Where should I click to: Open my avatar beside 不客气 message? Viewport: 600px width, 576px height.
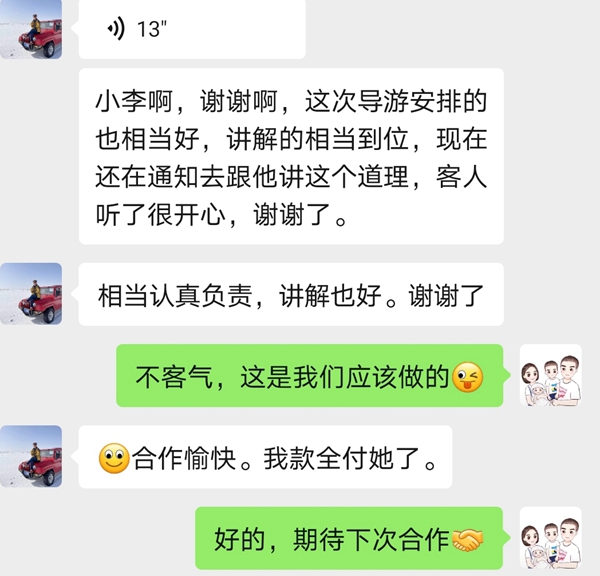coord(550,375)
